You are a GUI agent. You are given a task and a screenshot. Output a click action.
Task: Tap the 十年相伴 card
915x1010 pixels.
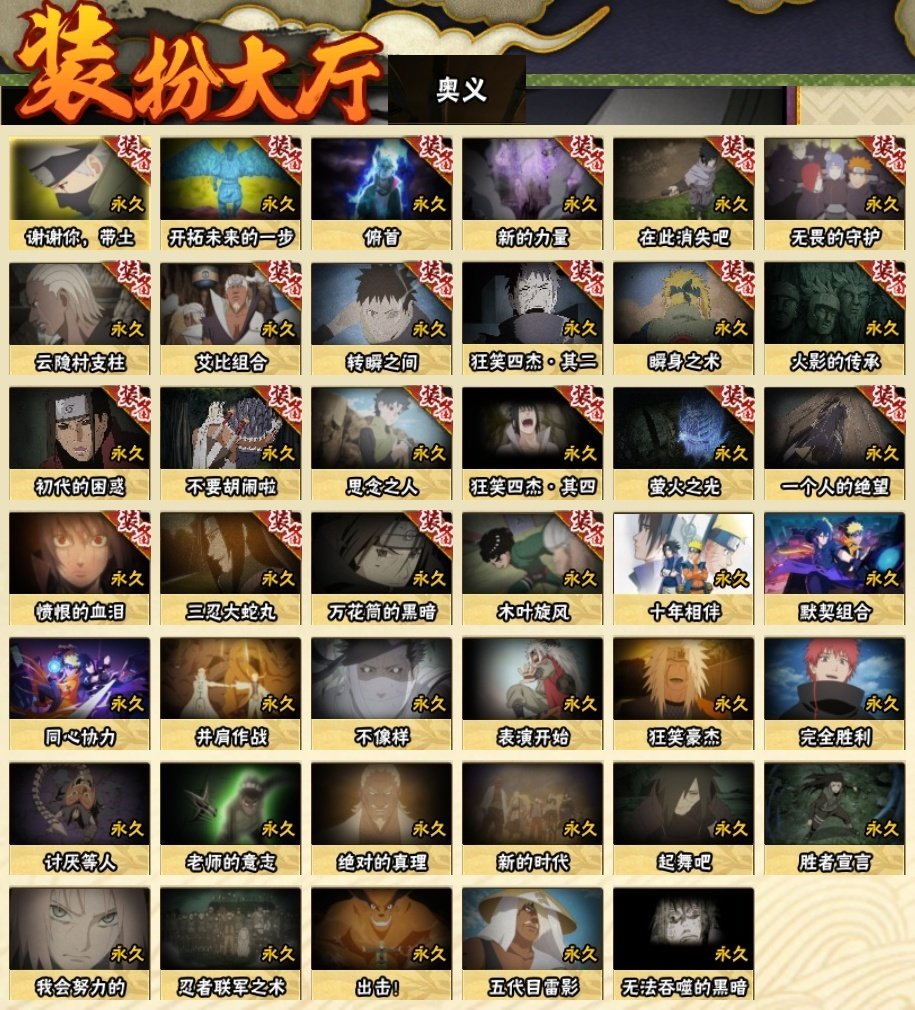tap(683, 568)
